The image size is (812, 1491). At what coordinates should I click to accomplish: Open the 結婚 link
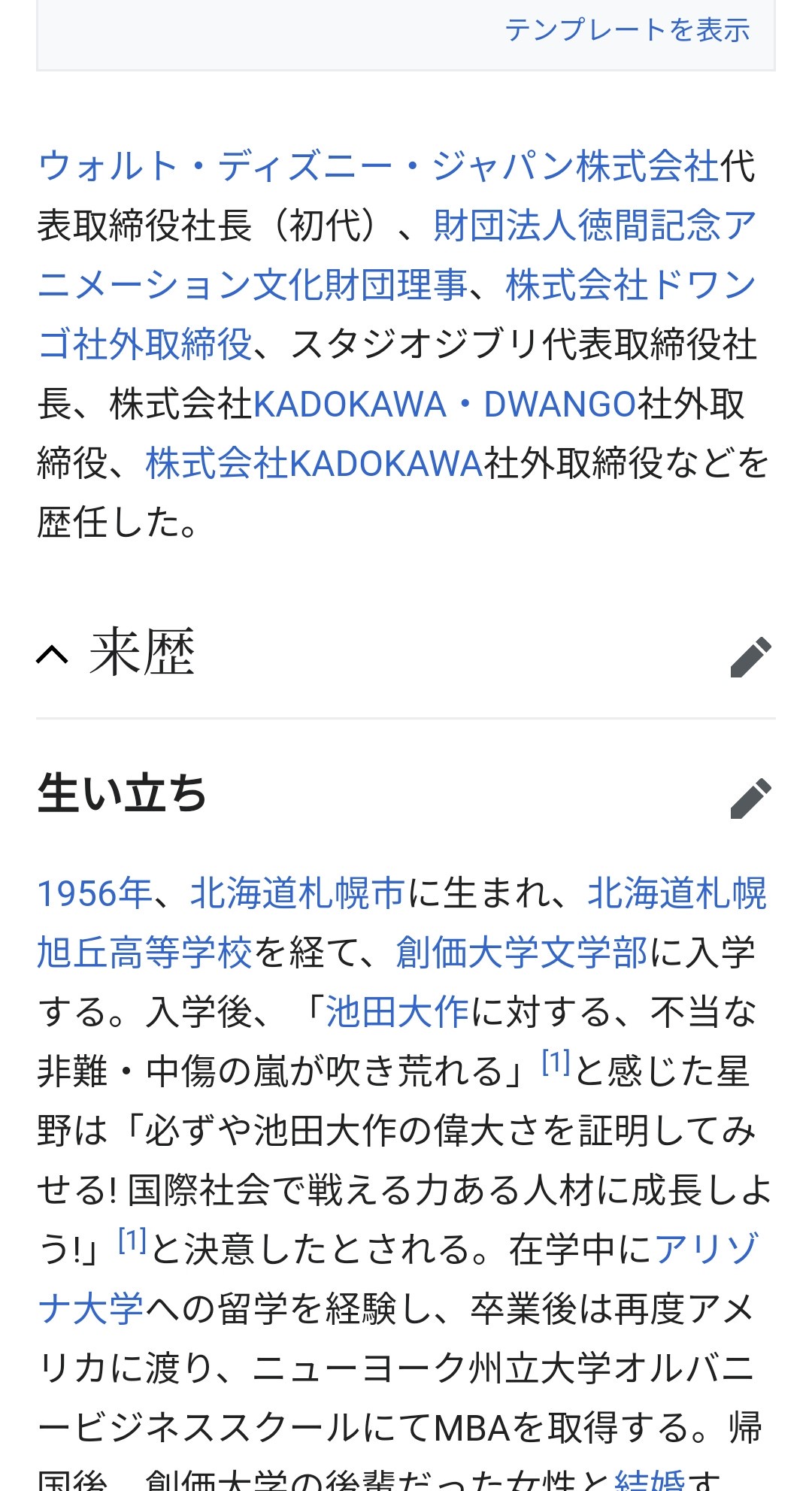click(650, 1478)
